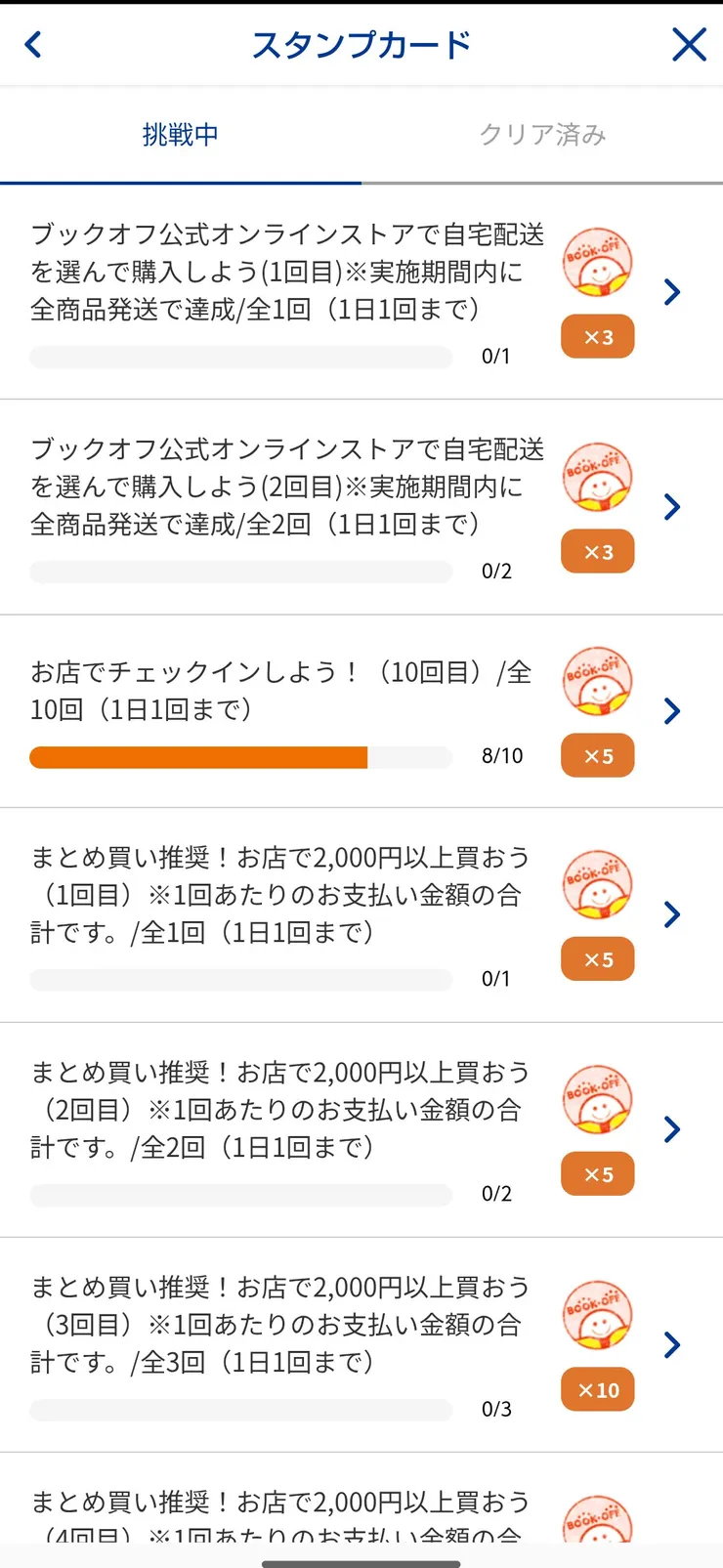
Task: Switch to the クリア済み tab
Action: click(542, 135)
